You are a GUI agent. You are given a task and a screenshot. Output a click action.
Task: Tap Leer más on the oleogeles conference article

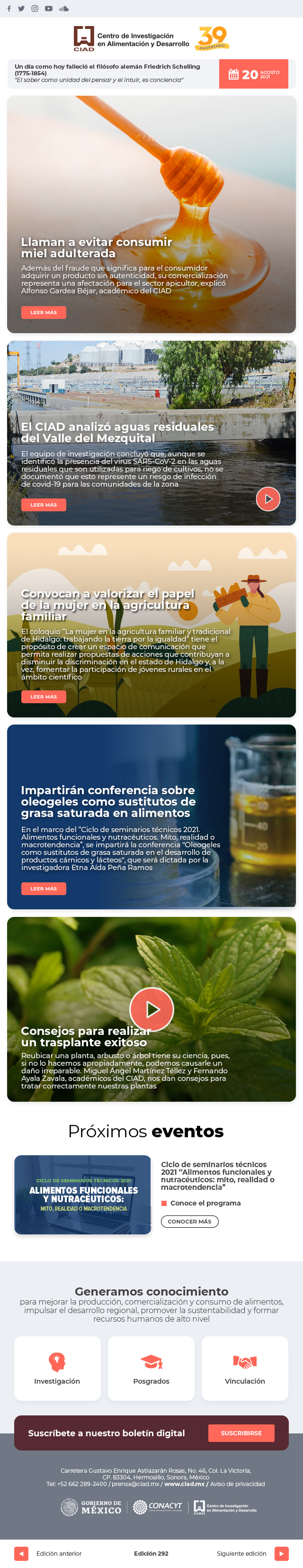pyautogui.click(x=44, y=888)
